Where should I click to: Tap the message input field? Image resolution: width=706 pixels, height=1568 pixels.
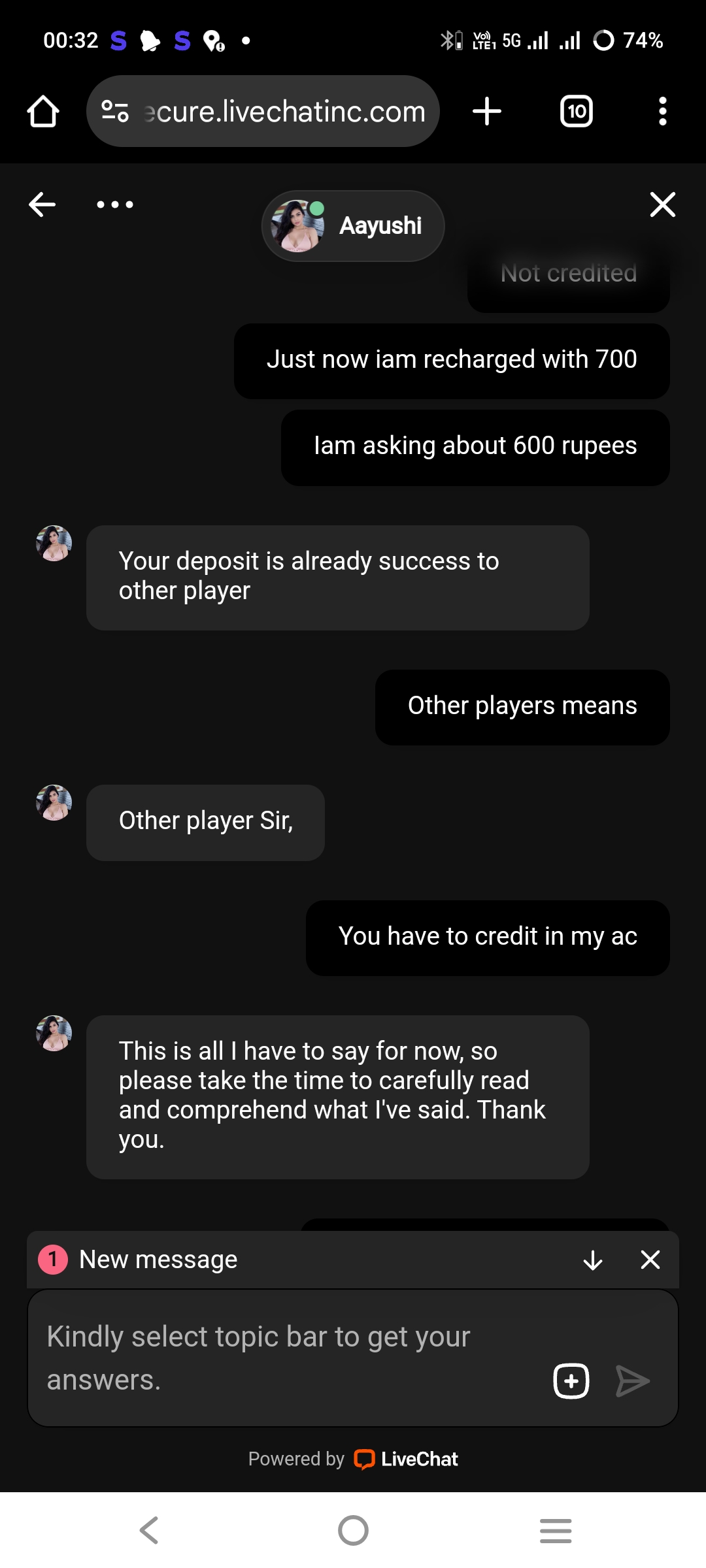click(x=288, y=1358)
